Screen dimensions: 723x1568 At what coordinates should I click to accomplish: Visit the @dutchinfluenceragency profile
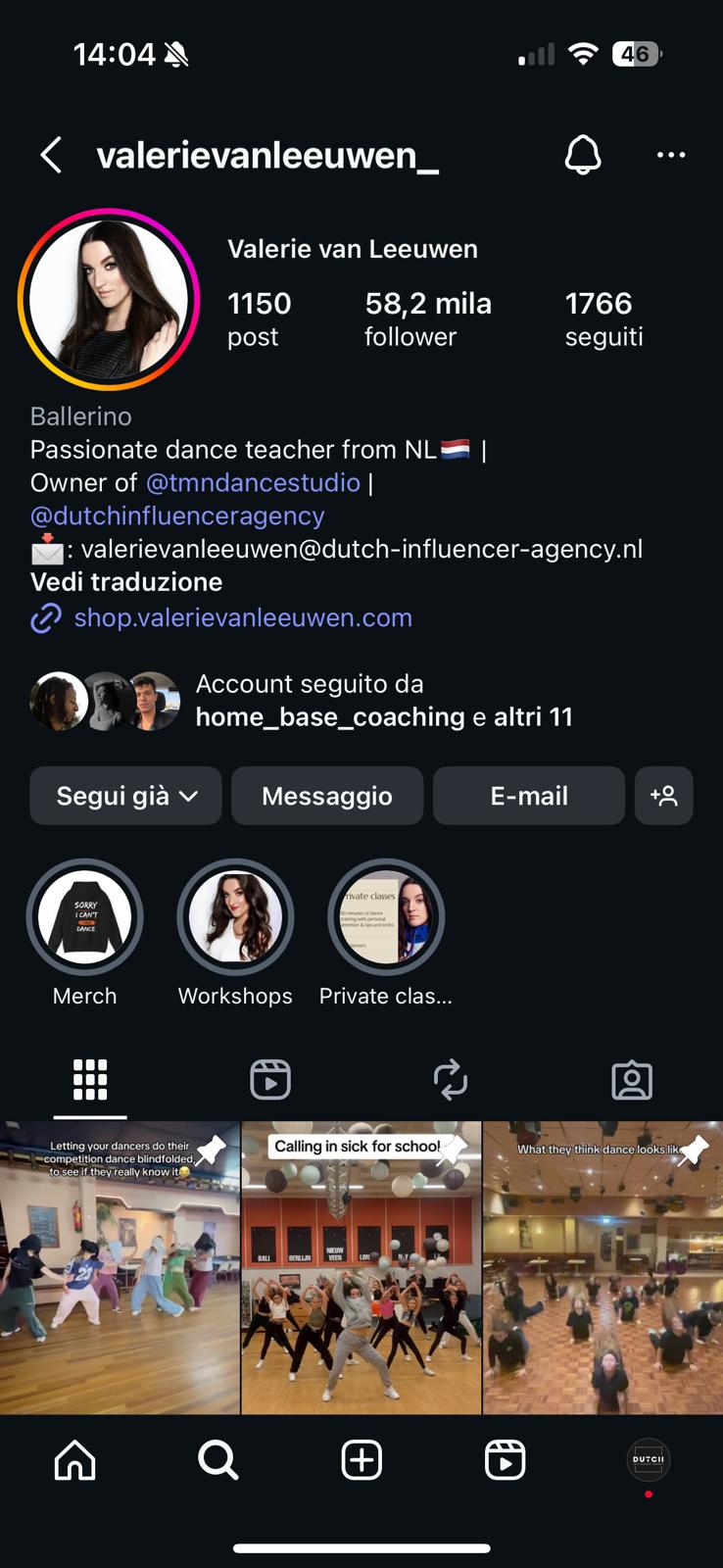177,516
